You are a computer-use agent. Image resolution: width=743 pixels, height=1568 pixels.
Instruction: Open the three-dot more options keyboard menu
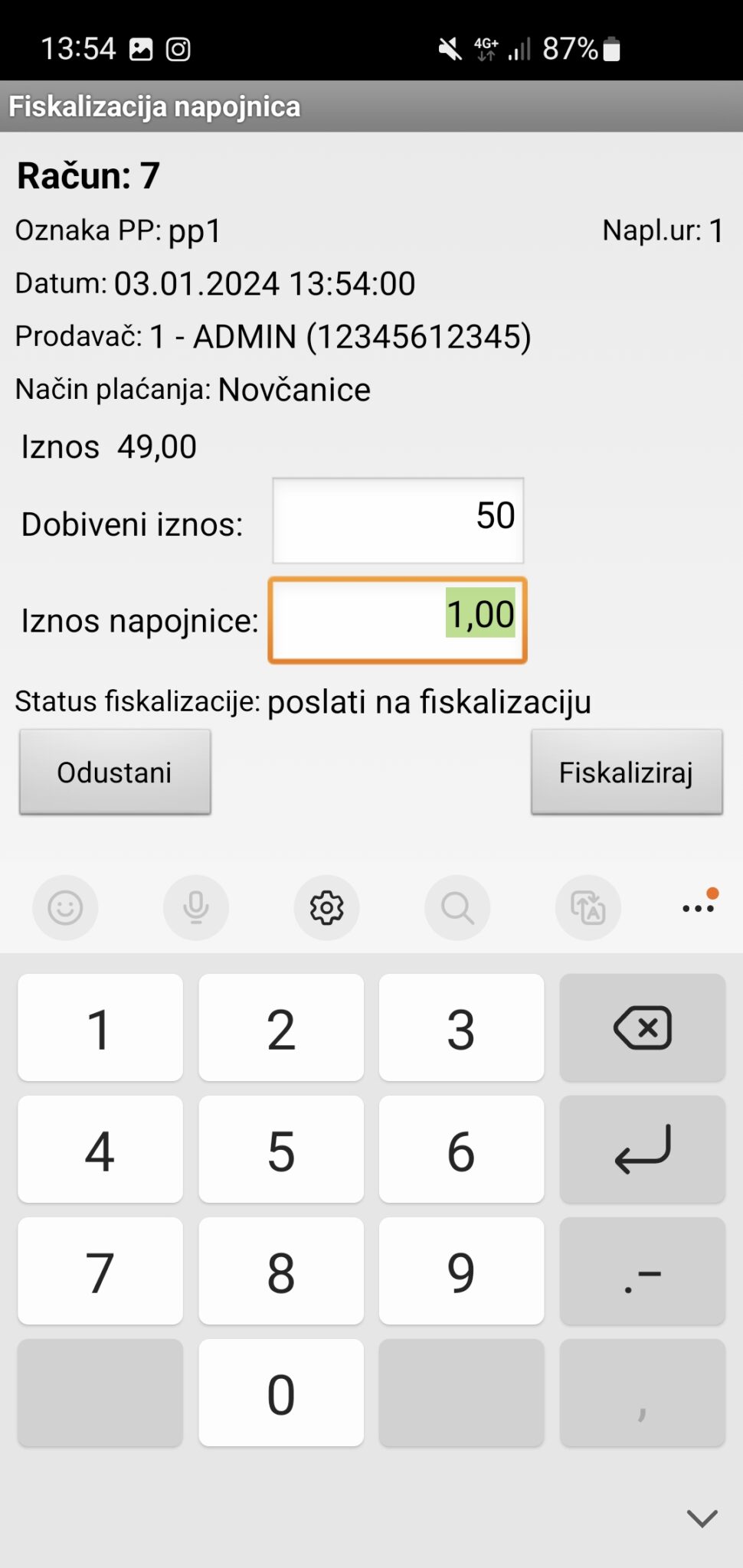pyautogui.click(x=697, y=907)
